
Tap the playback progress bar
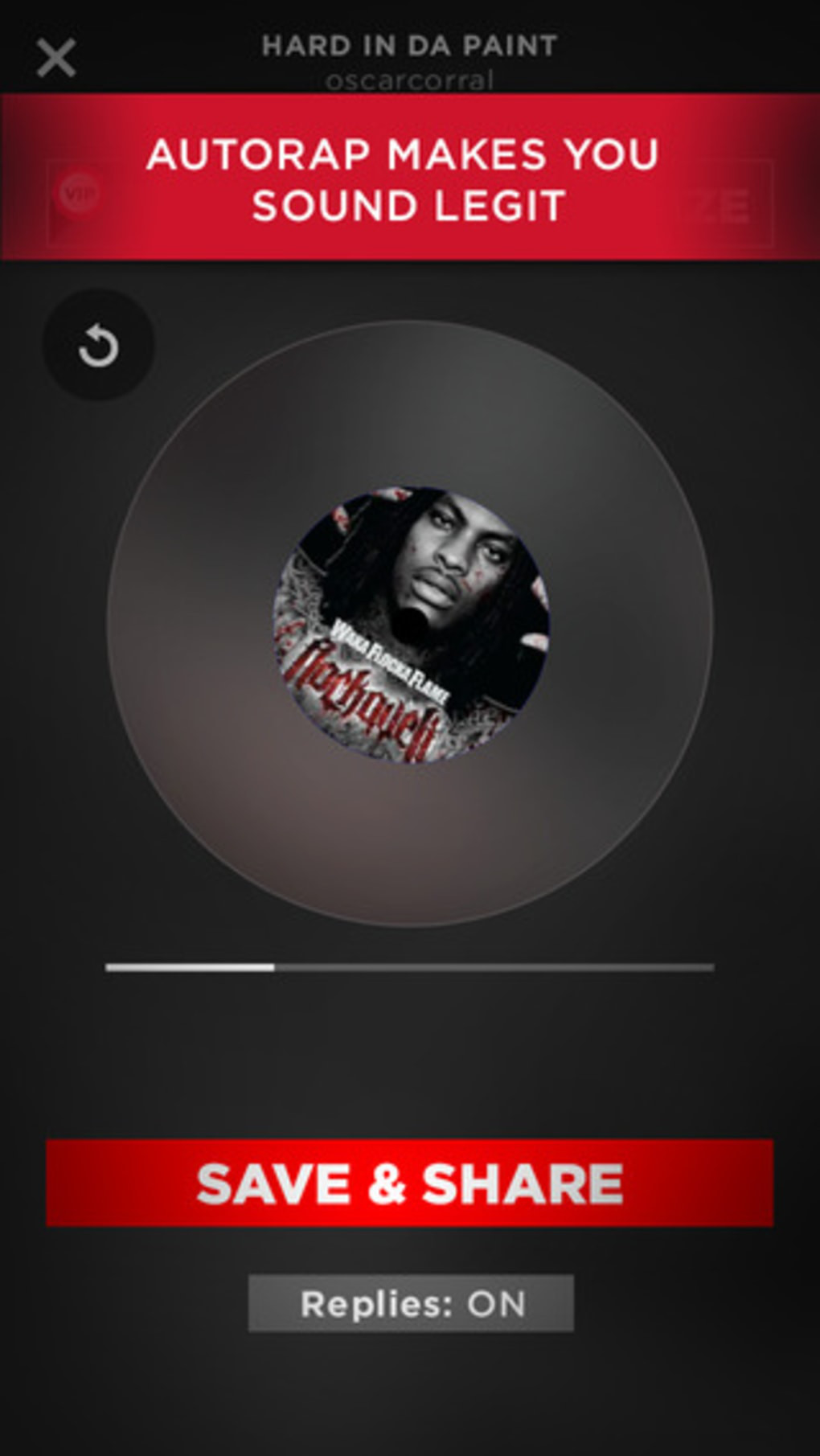coord(409,967)
